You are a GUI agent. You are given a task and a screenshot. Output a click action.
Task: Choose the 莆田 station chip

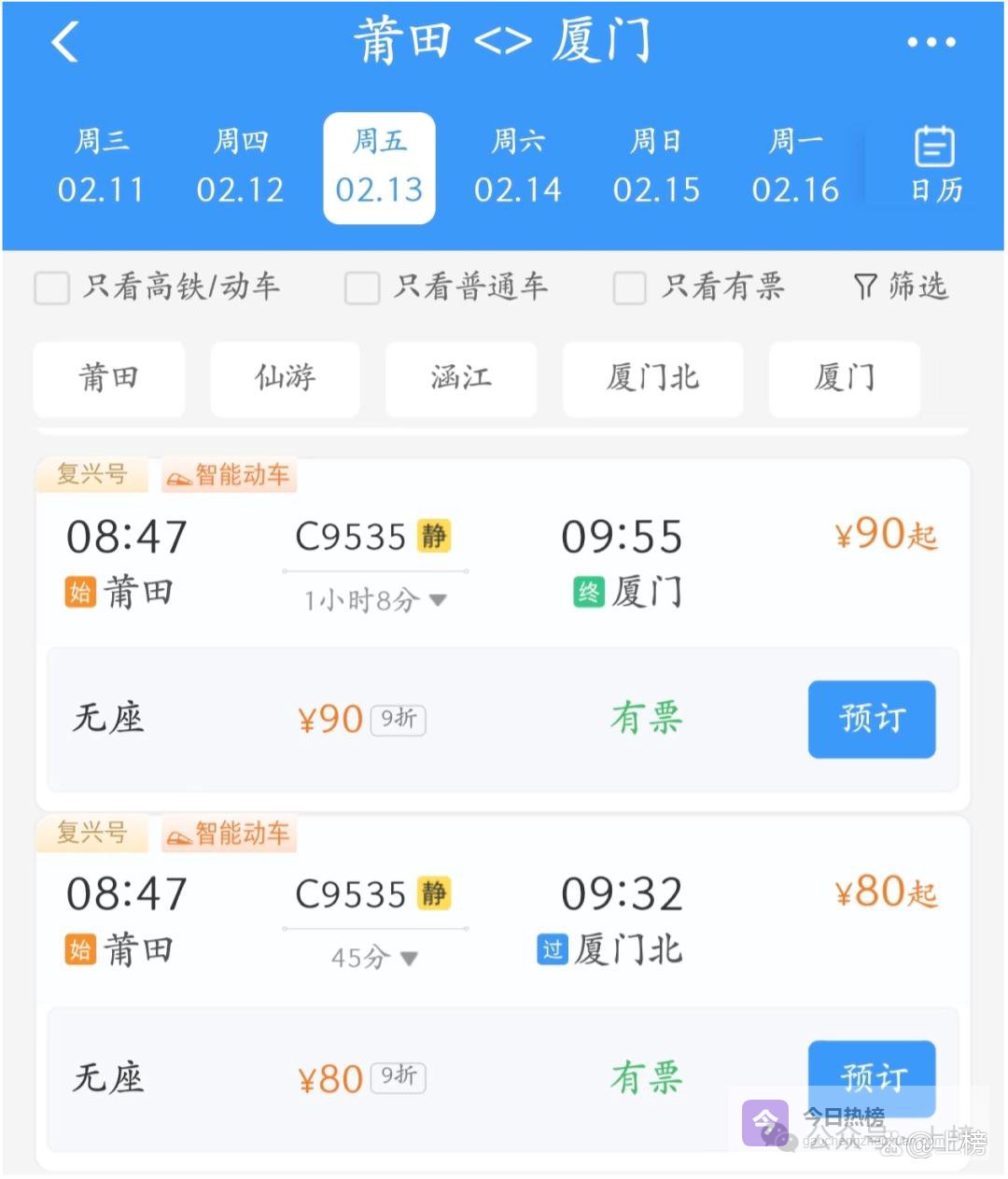tap(108, 378)
